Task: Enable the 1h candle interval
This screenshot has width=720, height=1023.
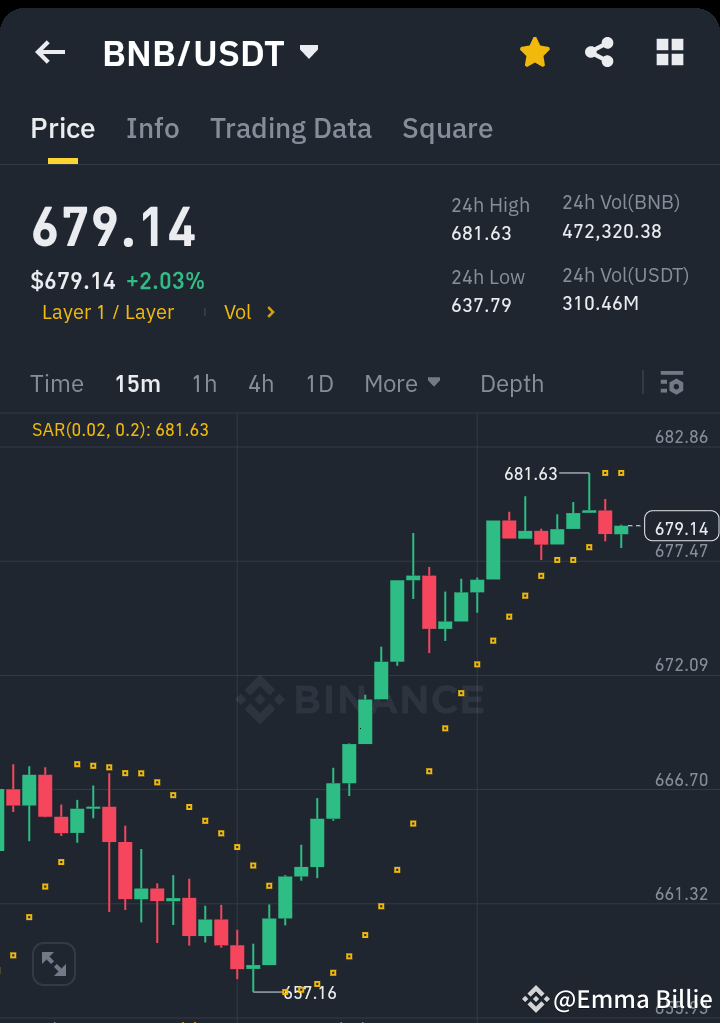Action: pyautogui.click(x=204, y=383)
